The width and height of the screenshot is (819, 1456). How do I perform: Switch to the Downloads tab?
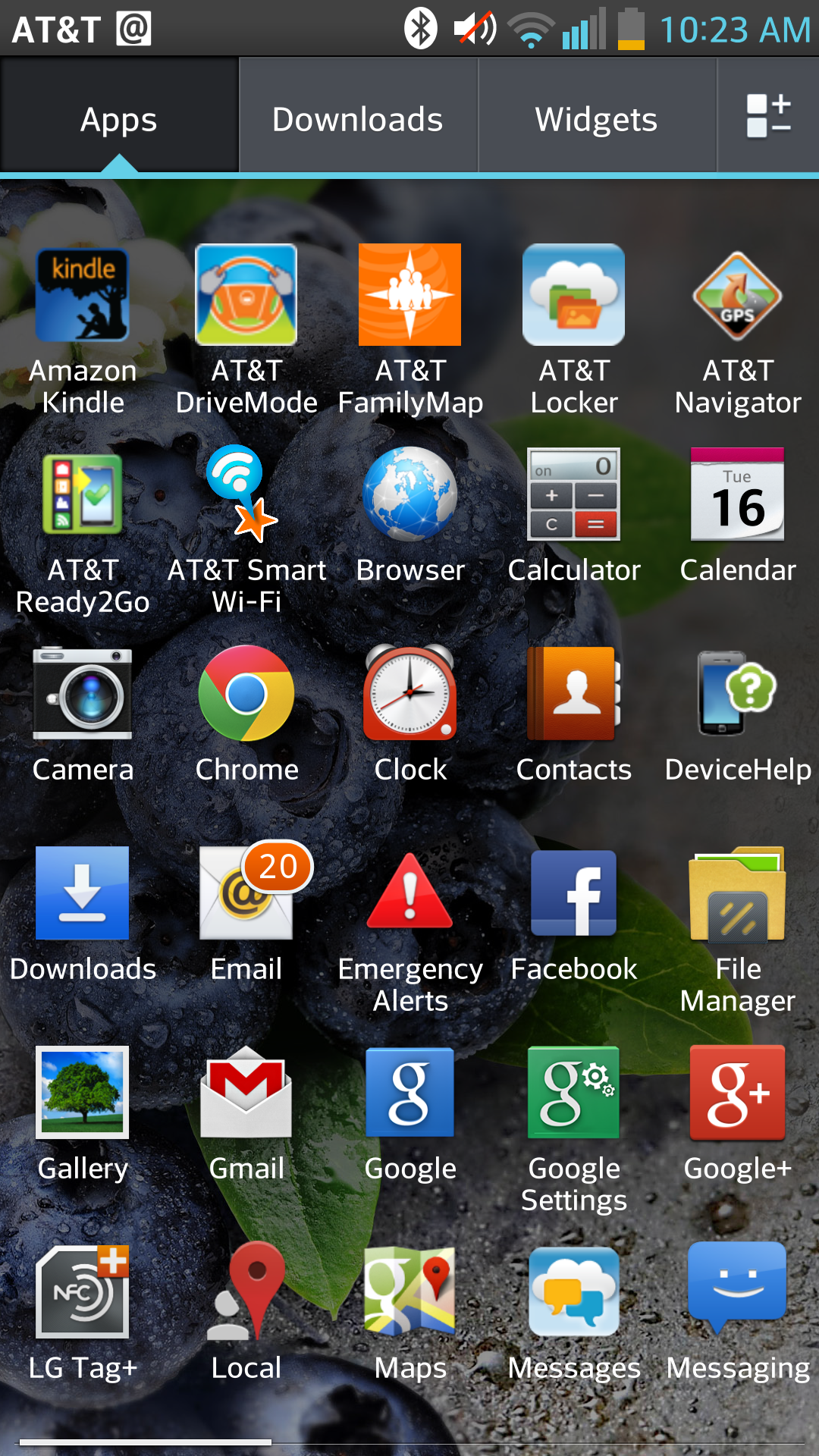click(x=358, y=118)
